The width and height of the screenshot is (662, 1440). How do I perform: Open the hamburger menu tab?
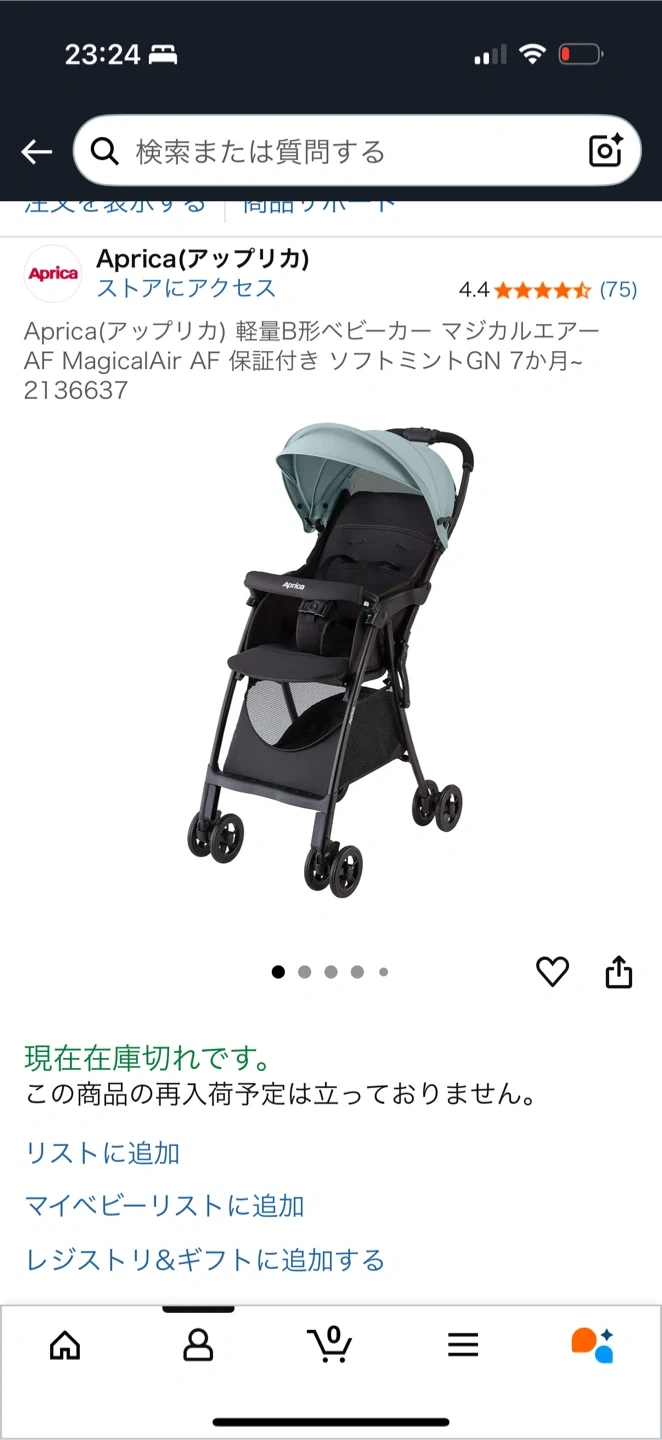[463, 1345]
